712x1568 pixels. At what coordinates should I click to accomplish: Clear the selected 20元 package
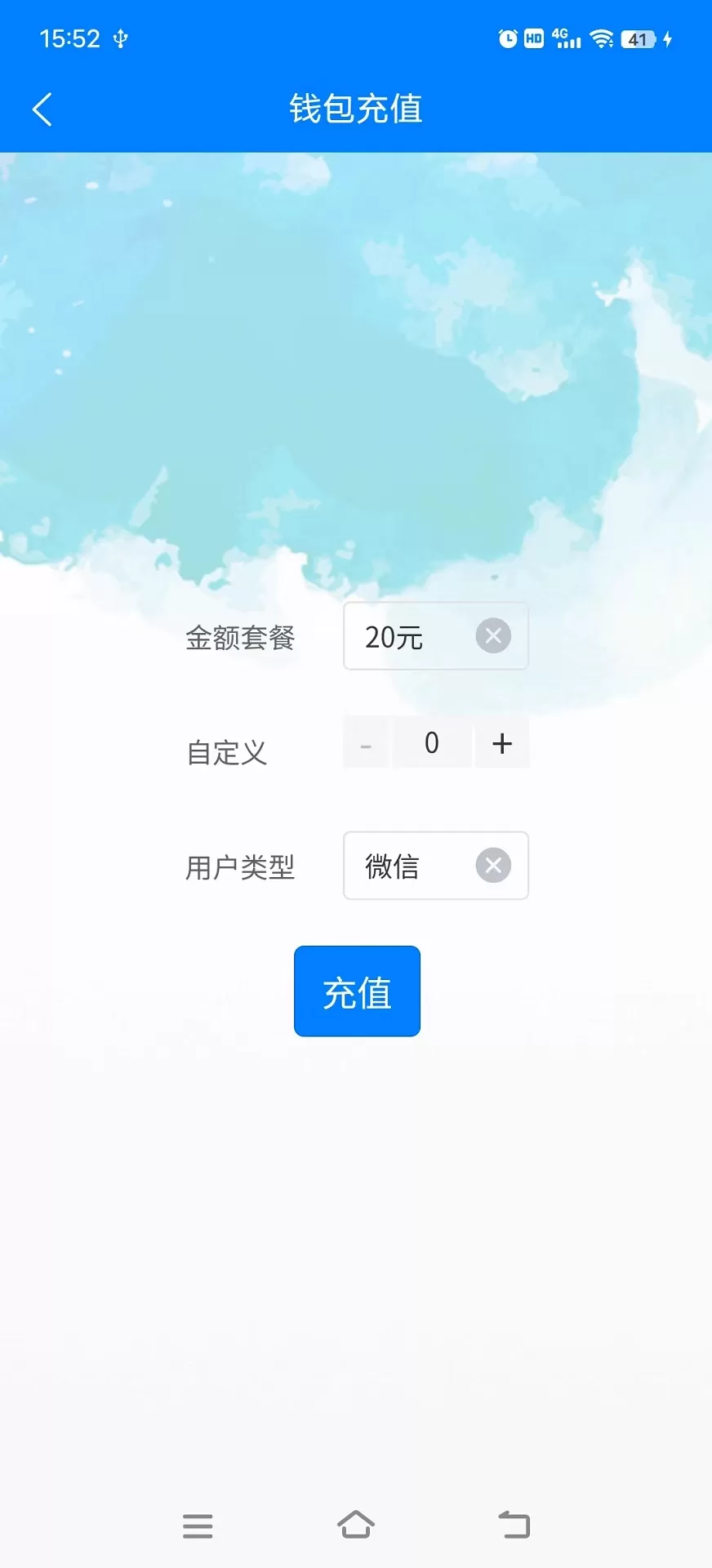[x=493, y=636]
